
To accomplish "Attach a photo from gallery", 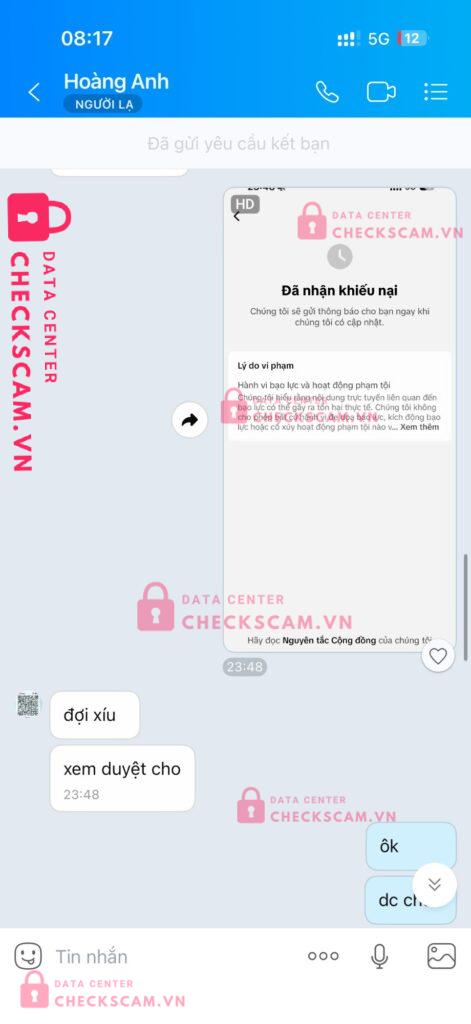I will [442, 956].
